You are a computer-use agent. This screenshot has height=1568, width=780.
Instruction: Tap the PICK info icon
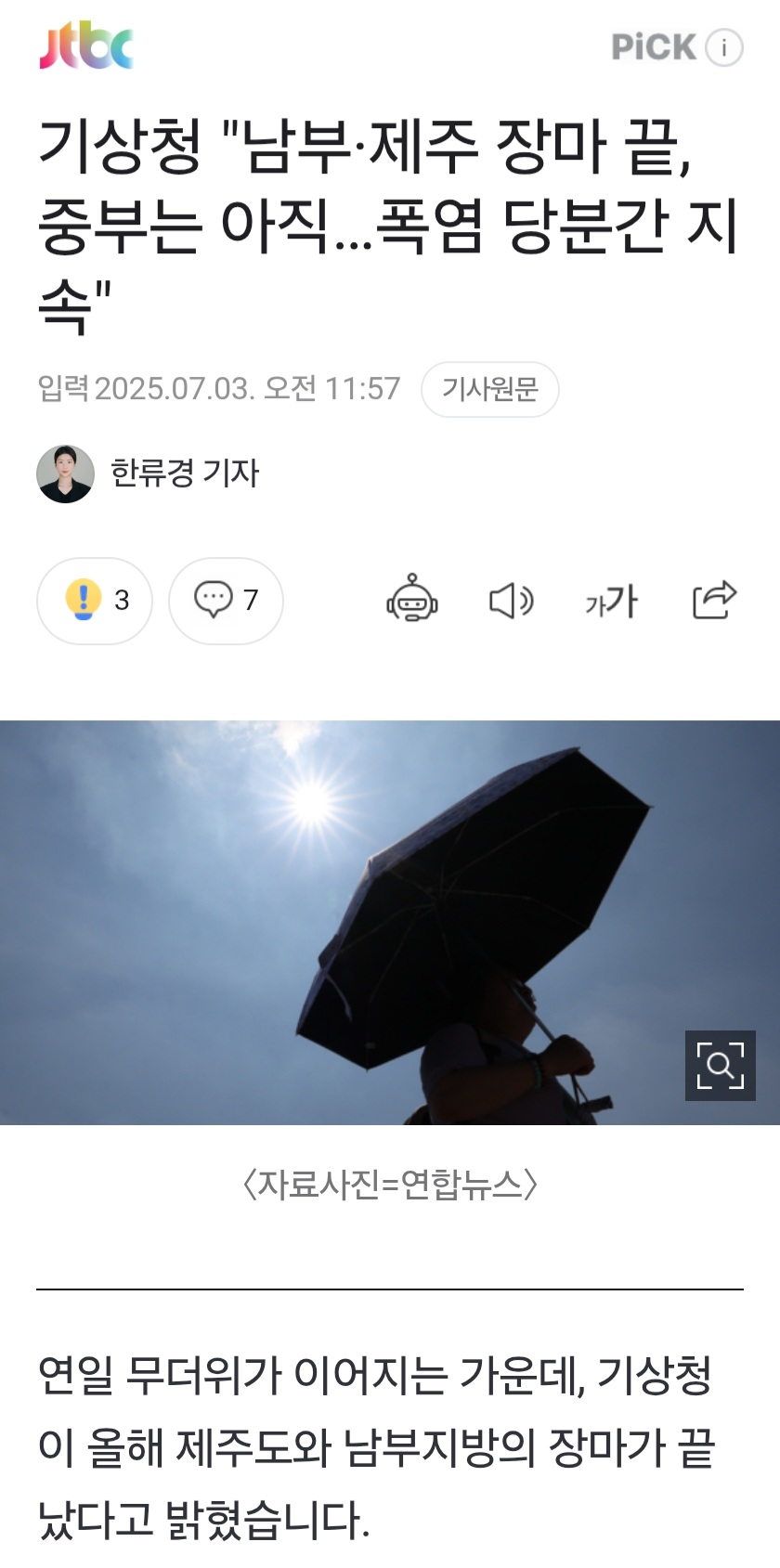tap(724, 47)
